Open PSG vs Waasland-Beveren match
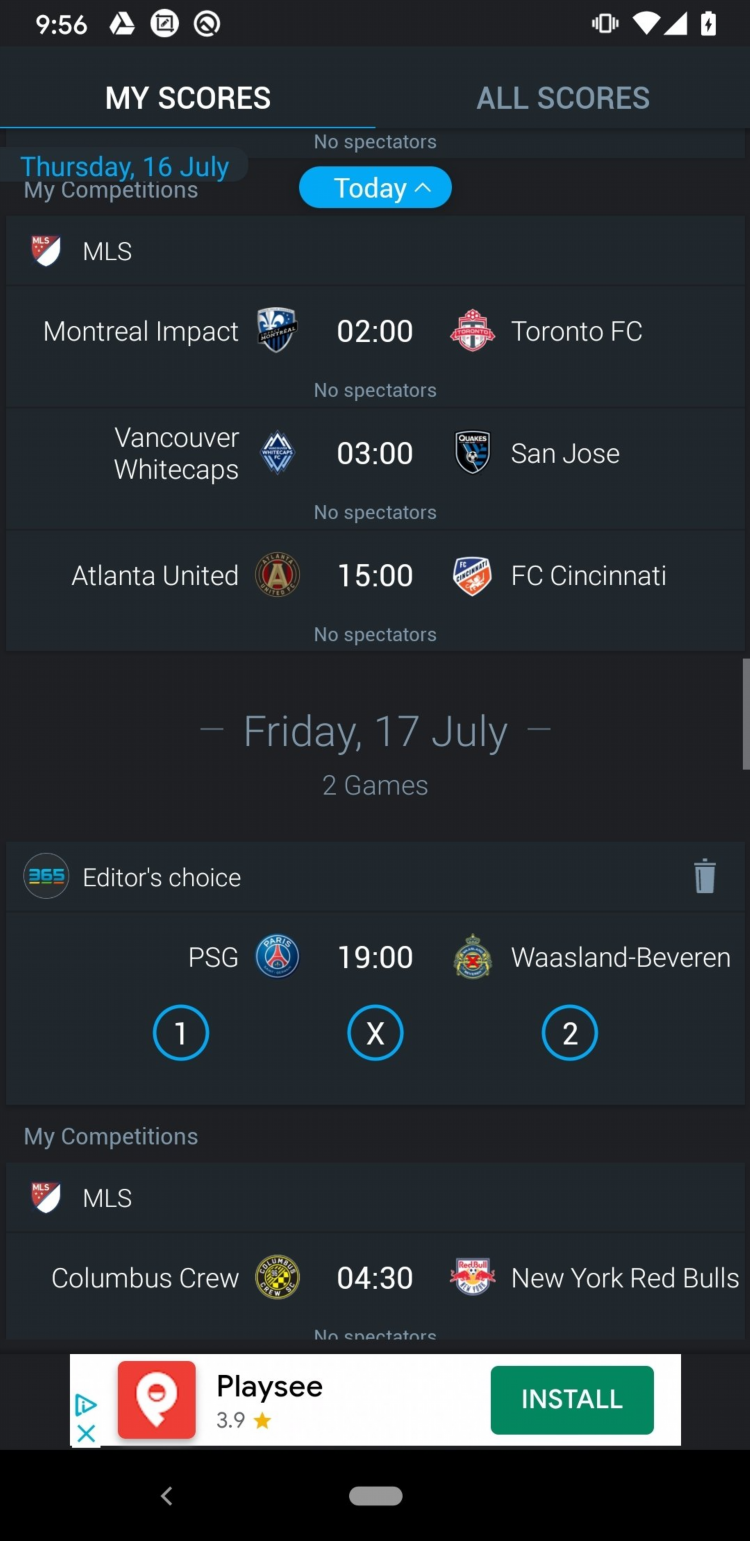The image size is (750, 1541). 375,958
